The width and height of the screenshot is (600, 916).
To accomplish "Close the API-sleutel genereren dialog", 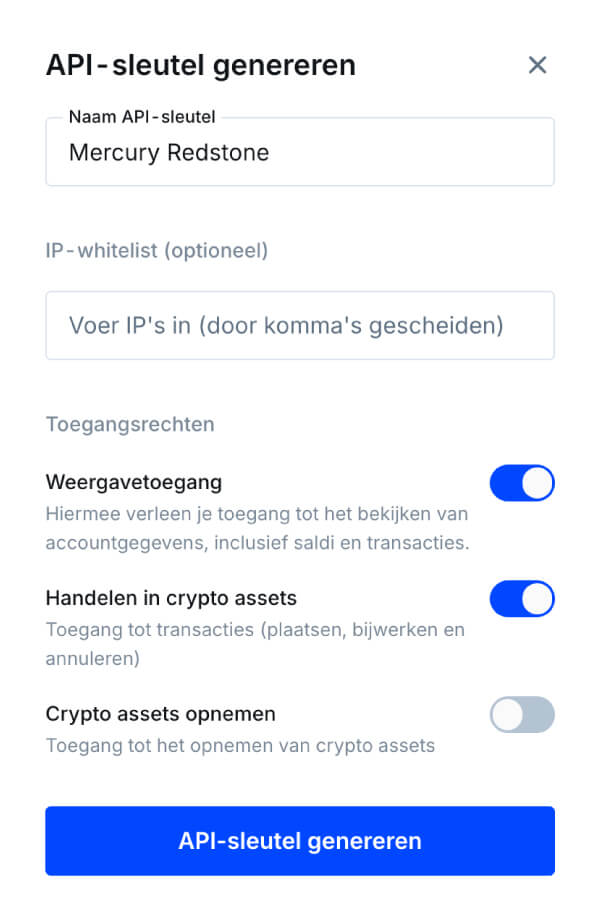I will (x=537, y=65).
